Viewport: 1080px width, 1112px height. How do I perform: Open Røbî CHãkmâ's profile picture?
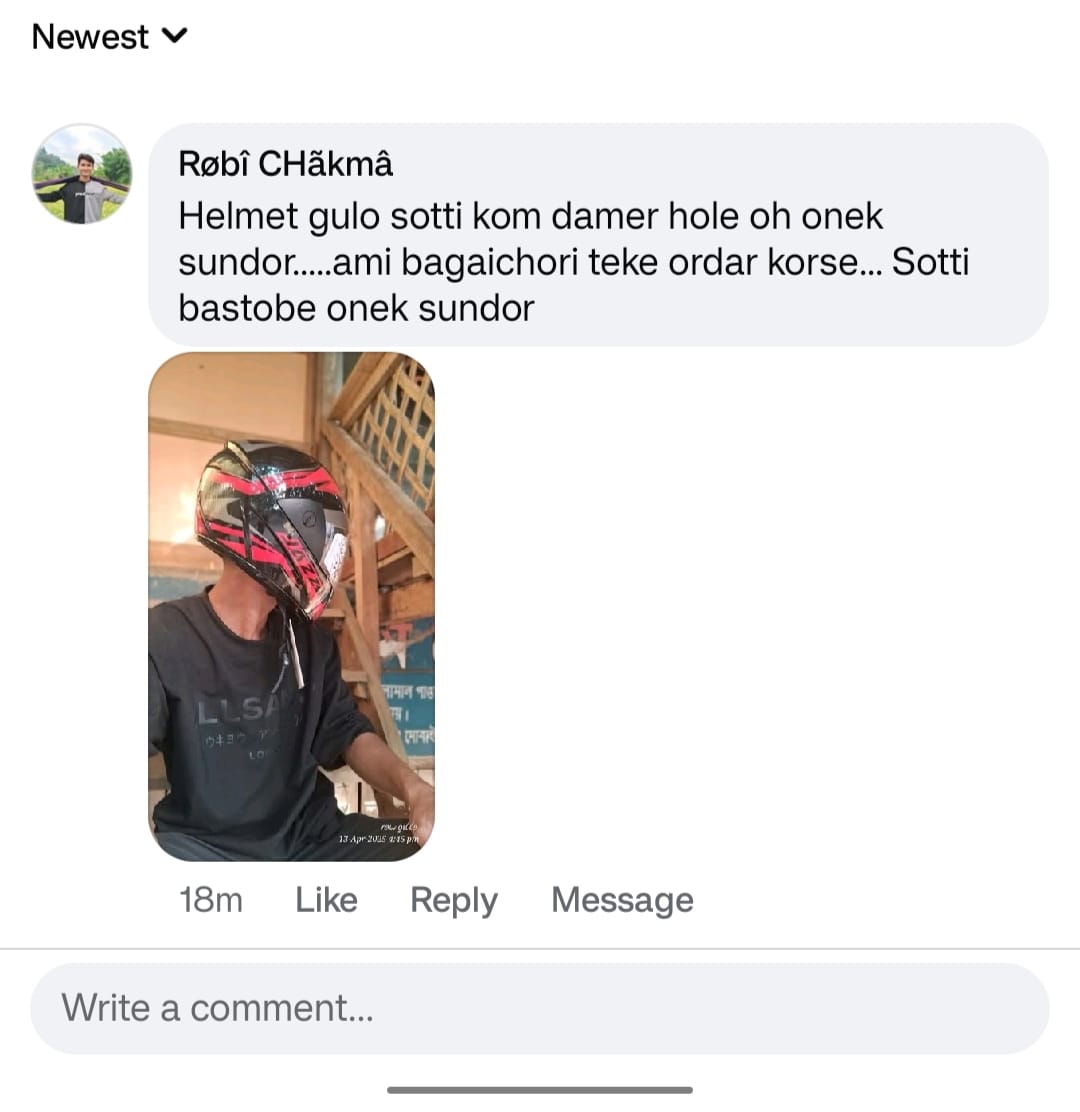click(x=81, y=174)
